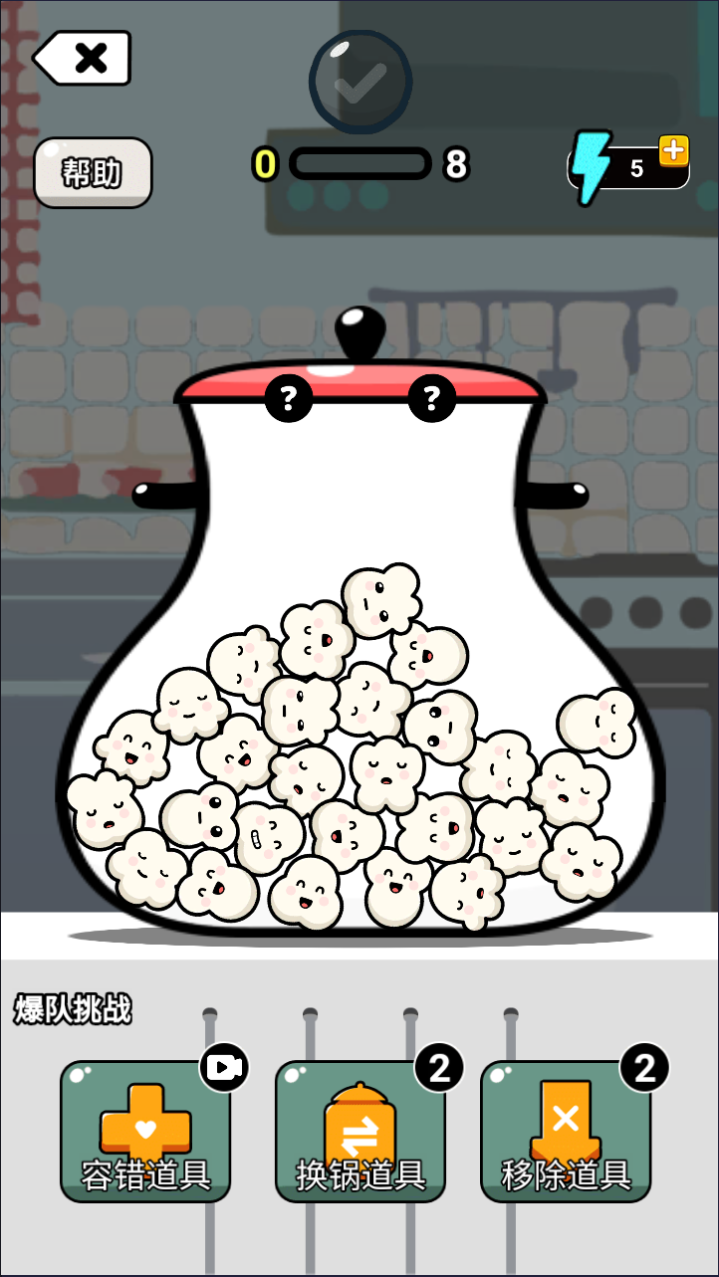Image resolution: width=719 pixels, height=1277 pixels.
Task: Use the 容错道具 item
Action: (x=146, y=1131)
